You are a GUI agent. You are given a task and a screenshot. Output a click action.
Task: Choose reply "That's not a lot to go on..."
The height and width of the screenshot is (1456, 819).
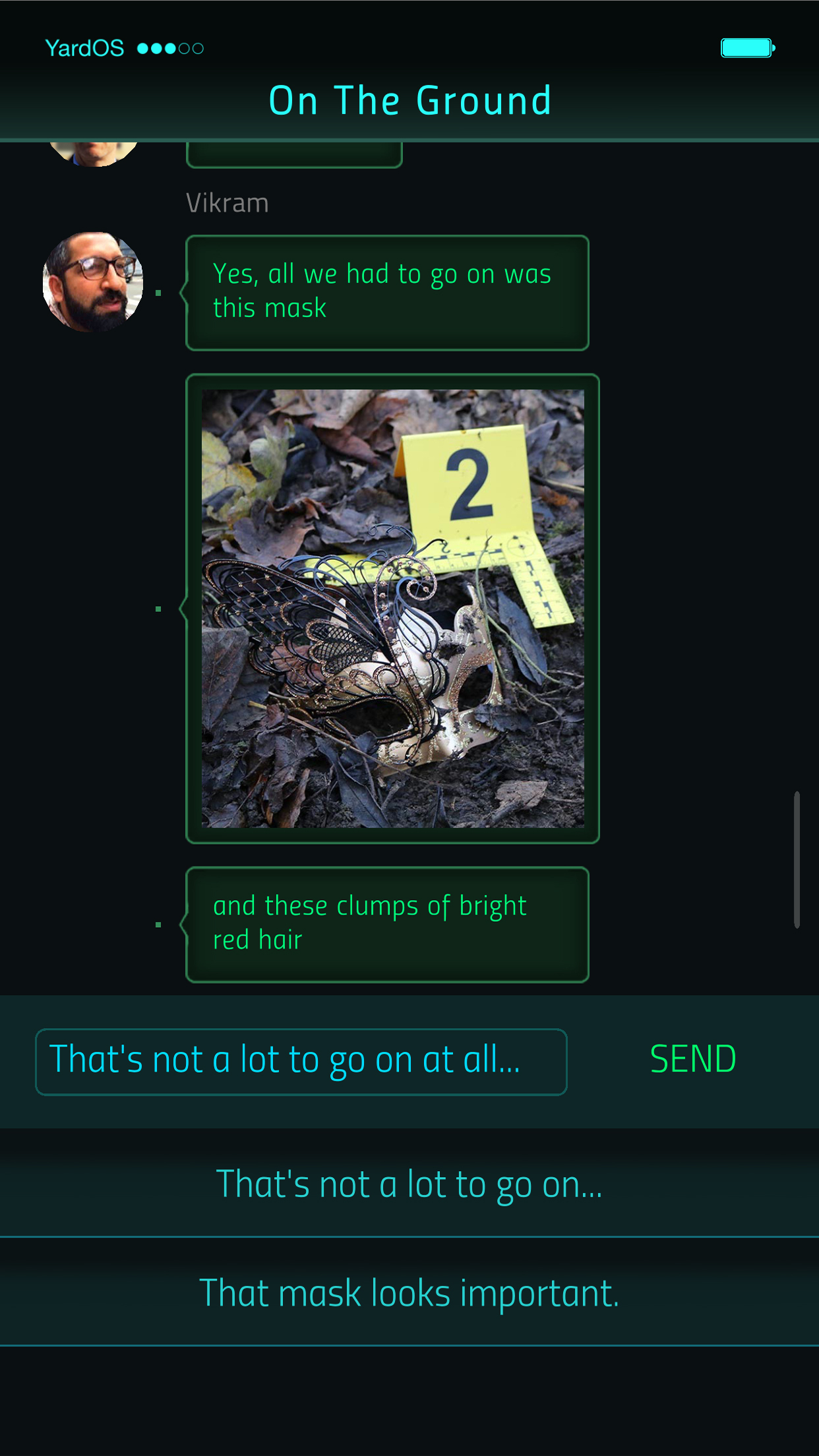[409, 1184]
